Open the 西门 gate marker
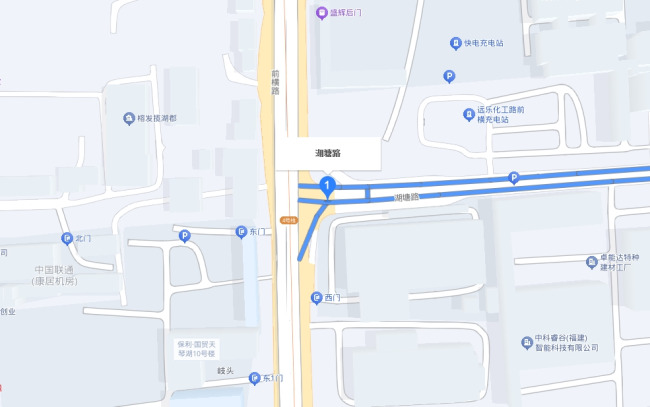The width and height of the screenshot is (650, 407). coord(317,298)
